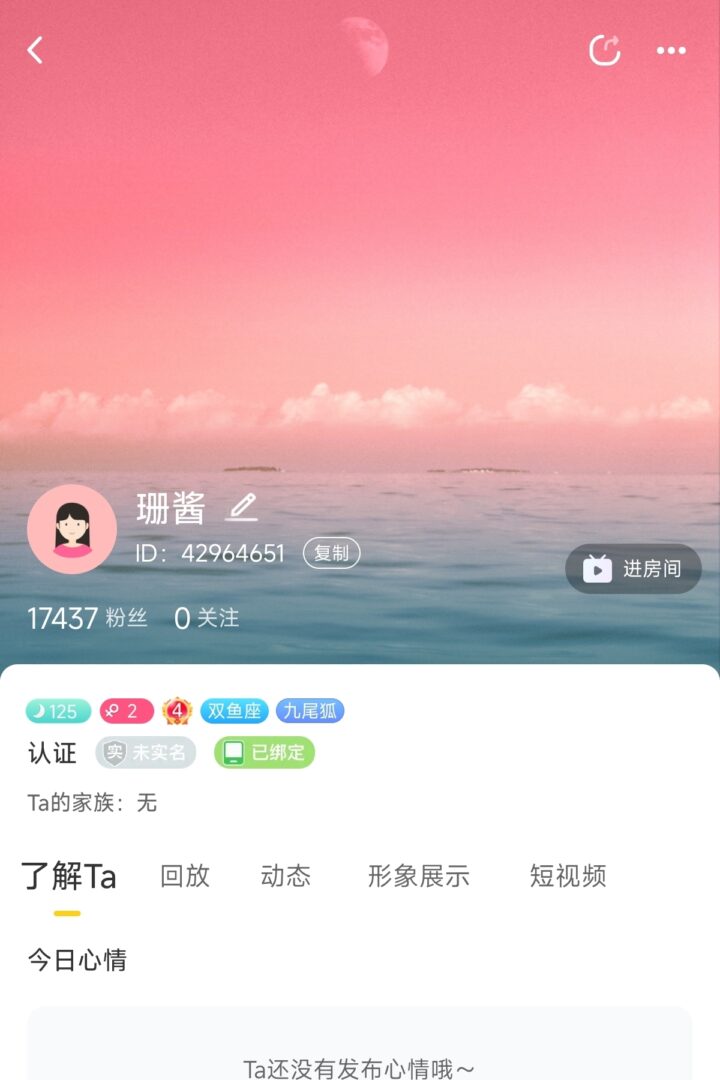
Task: Go back using the top-left arrow
Action: [35, 50]
